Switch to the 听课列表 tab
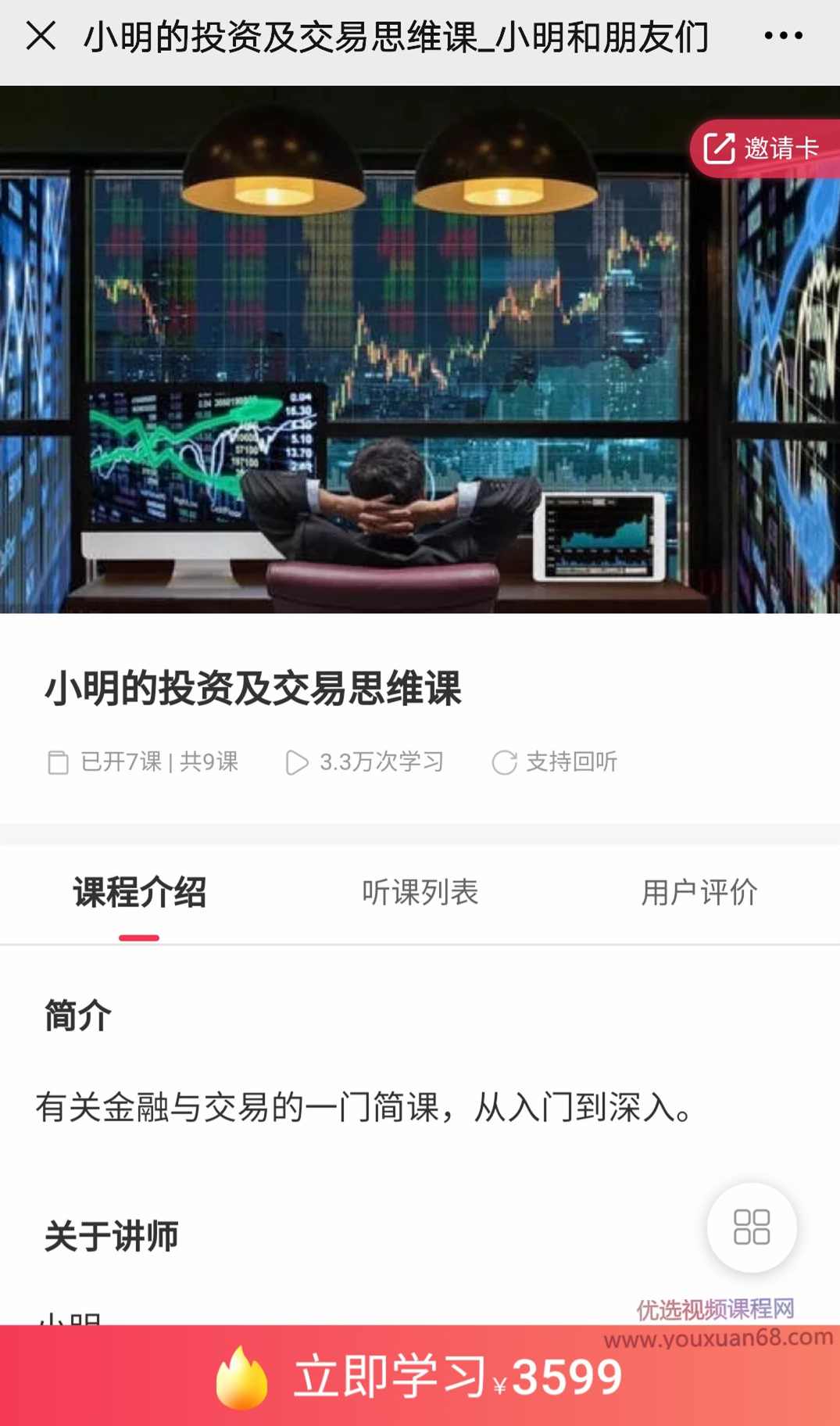Viewport: 840px width, 1426px height. pos(420,893)
